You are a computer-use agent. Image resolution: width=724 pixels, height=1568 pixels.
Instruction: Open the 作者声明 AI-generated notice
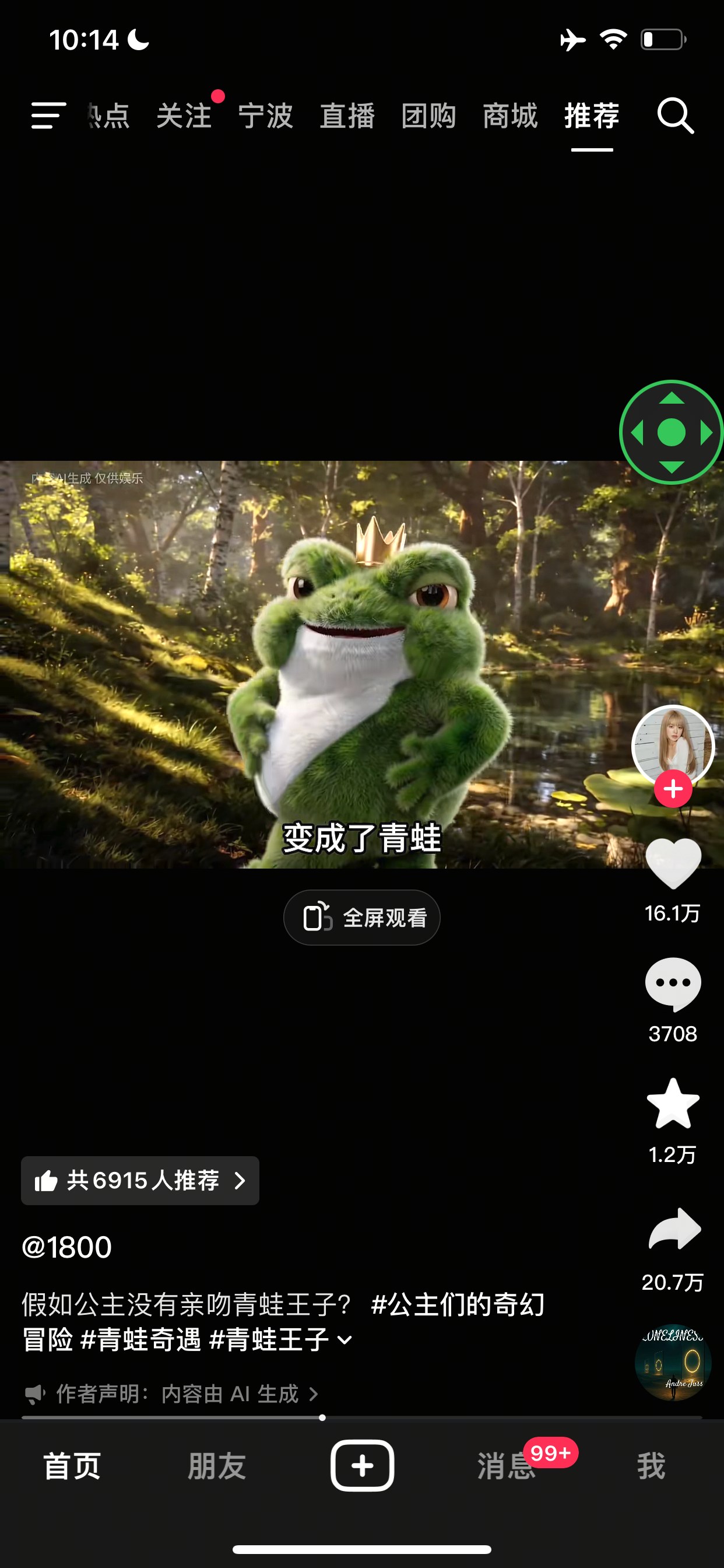[x=171, y=1394]
